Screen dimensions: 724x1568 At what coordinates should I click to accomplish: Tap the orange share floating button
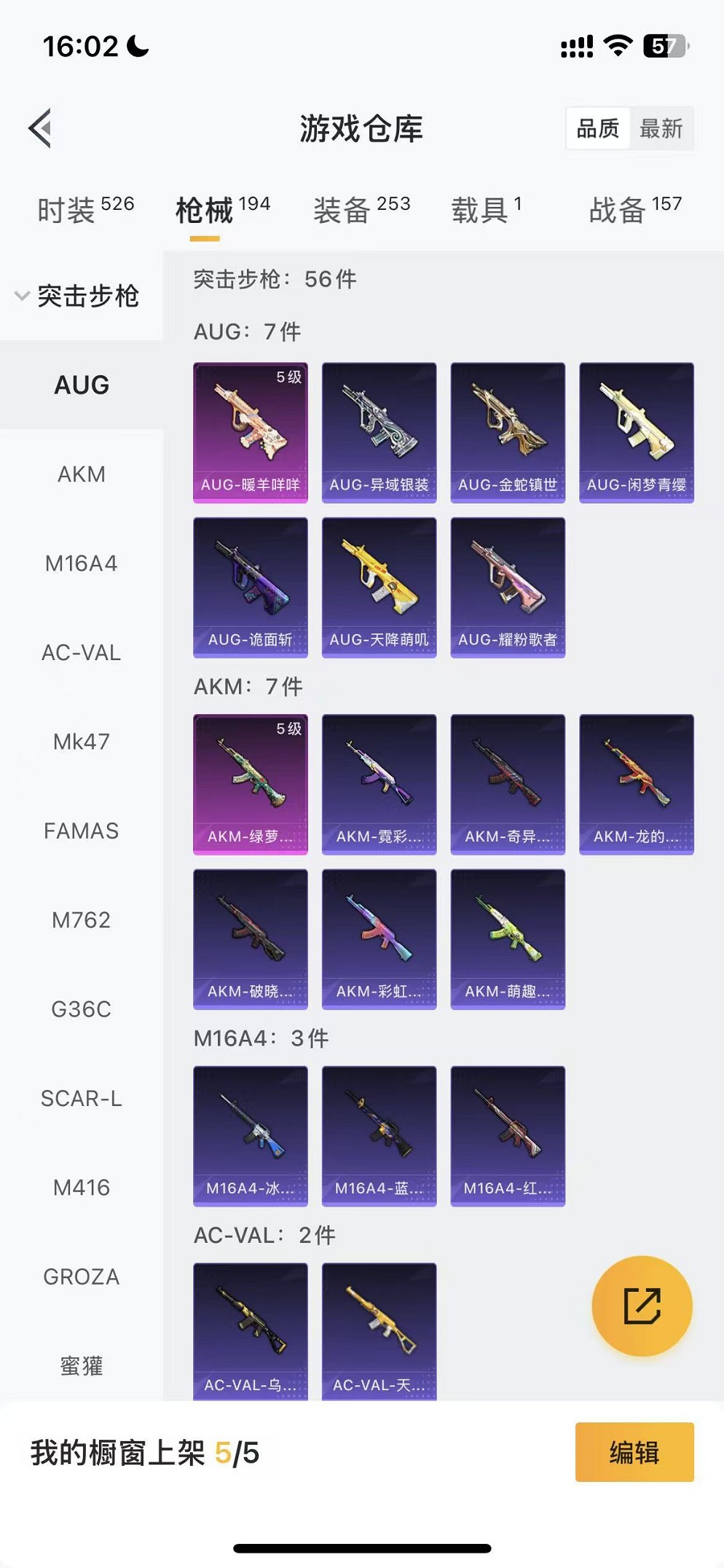(642, 1306)
